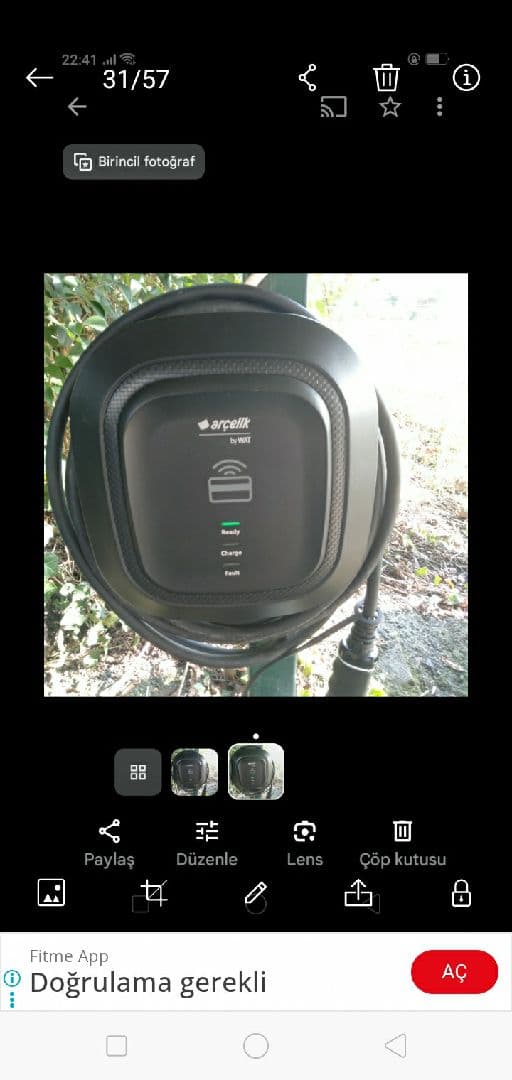The width and height of the screenshot is (512, 1080).
Task: Go to the system home screen
Action: pyautogui.click(x=256, y=1046)
